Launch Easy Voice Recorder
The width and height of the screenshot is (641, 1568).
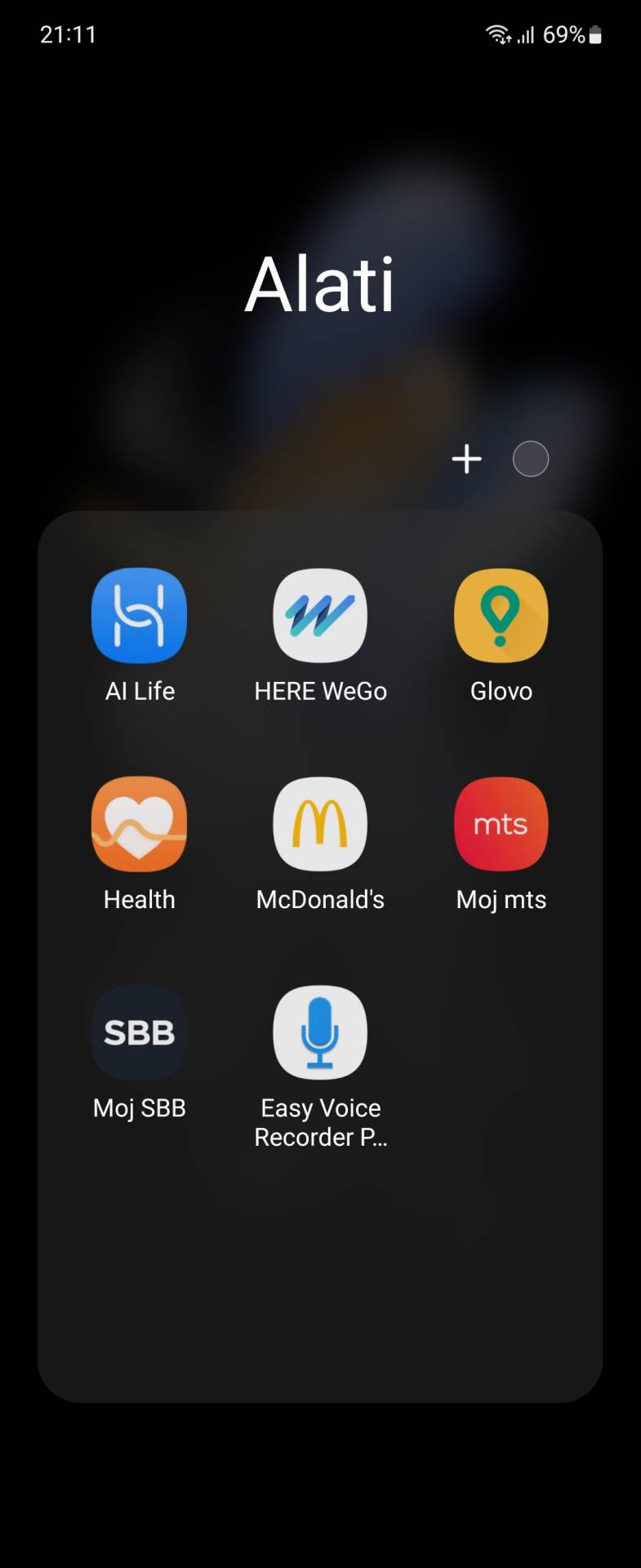[320, 1033]
